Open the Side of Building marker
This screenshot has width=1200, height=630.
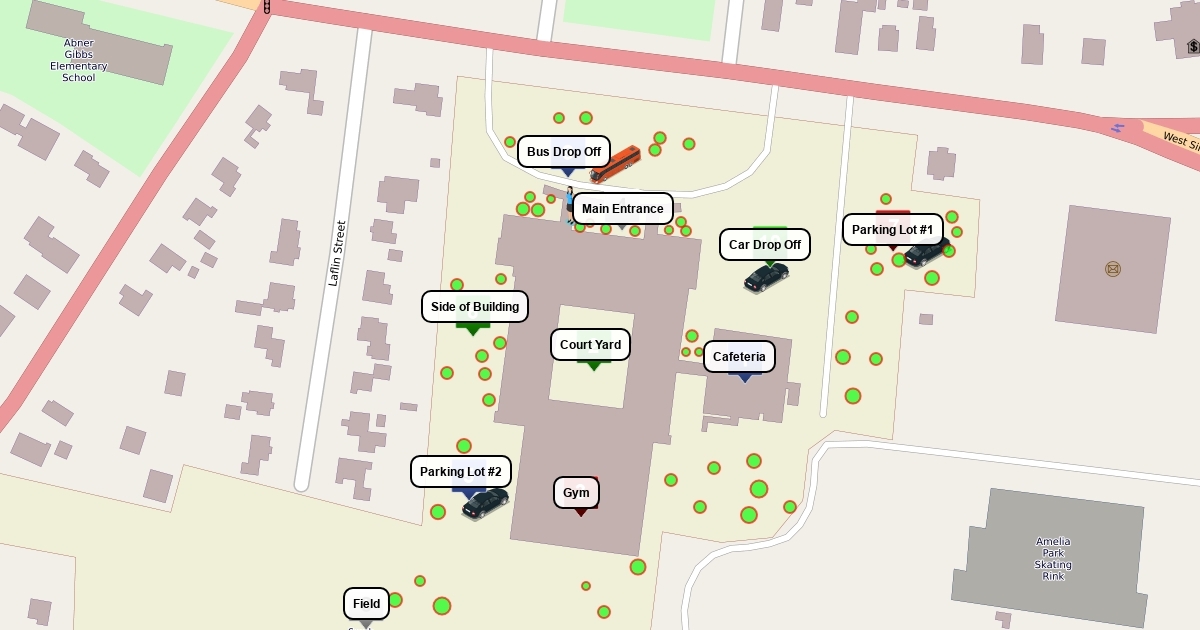click(474, 307)
